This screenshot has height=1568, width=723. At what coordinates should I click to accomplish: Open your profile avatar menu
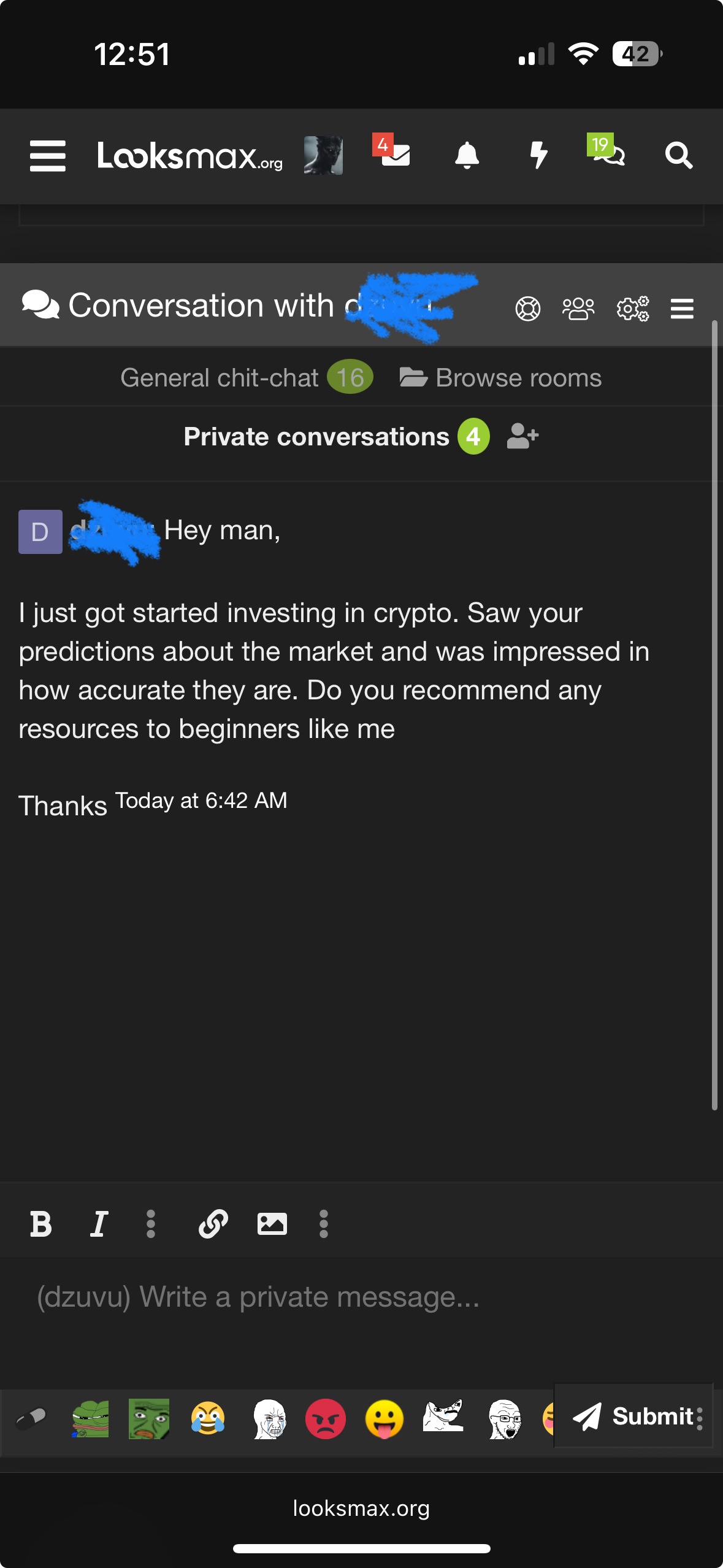[x=323, y=156]
